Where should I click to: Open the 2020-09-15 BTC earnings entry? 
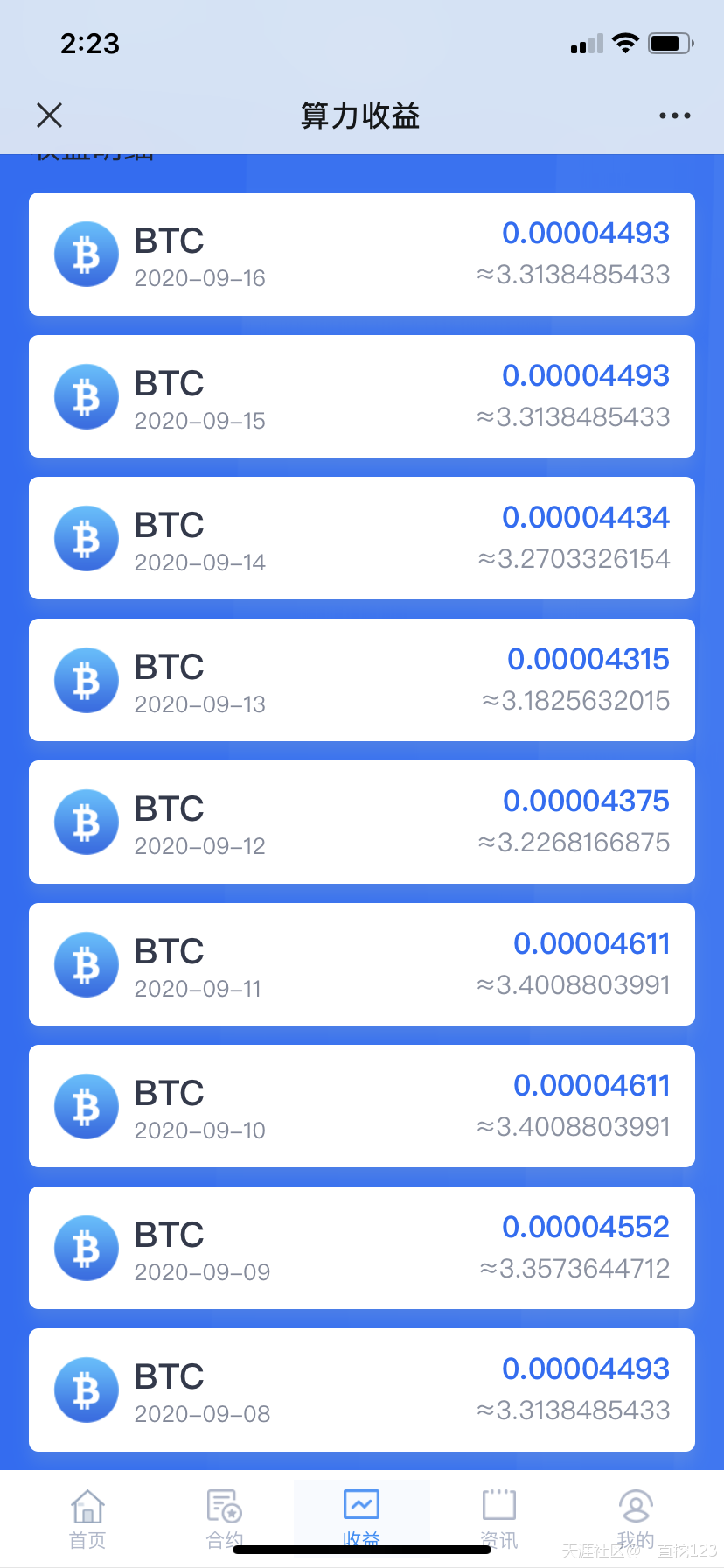(361, 396)
